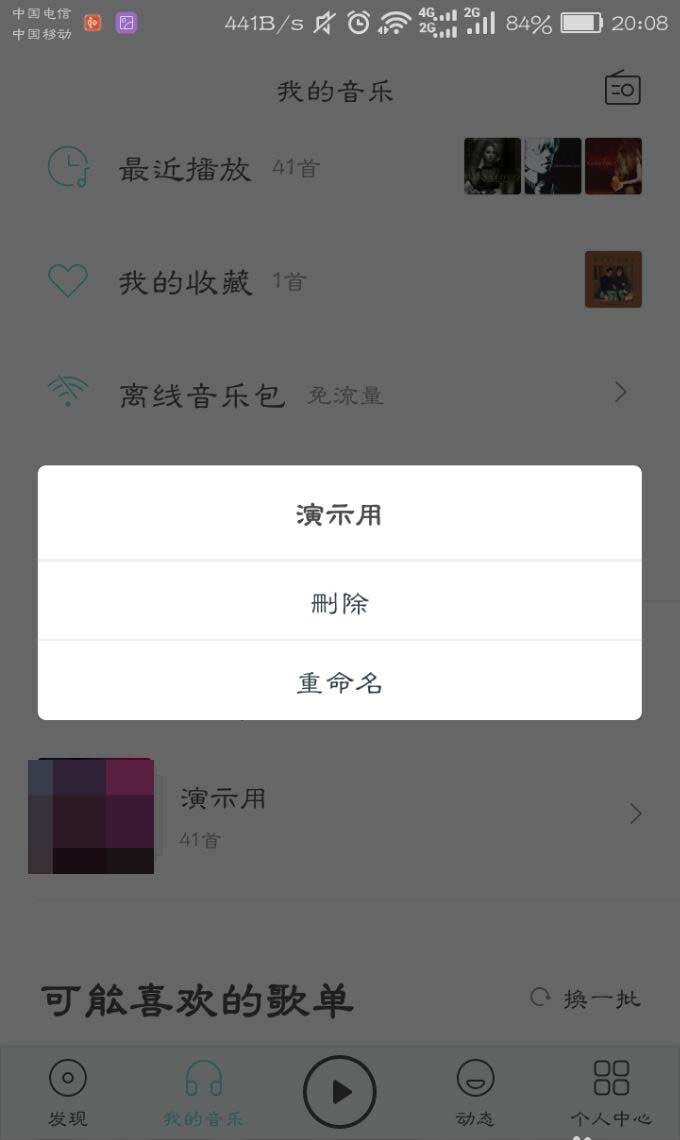
Task: Open the radio icon in top bar
Action: tap(622, 90)
